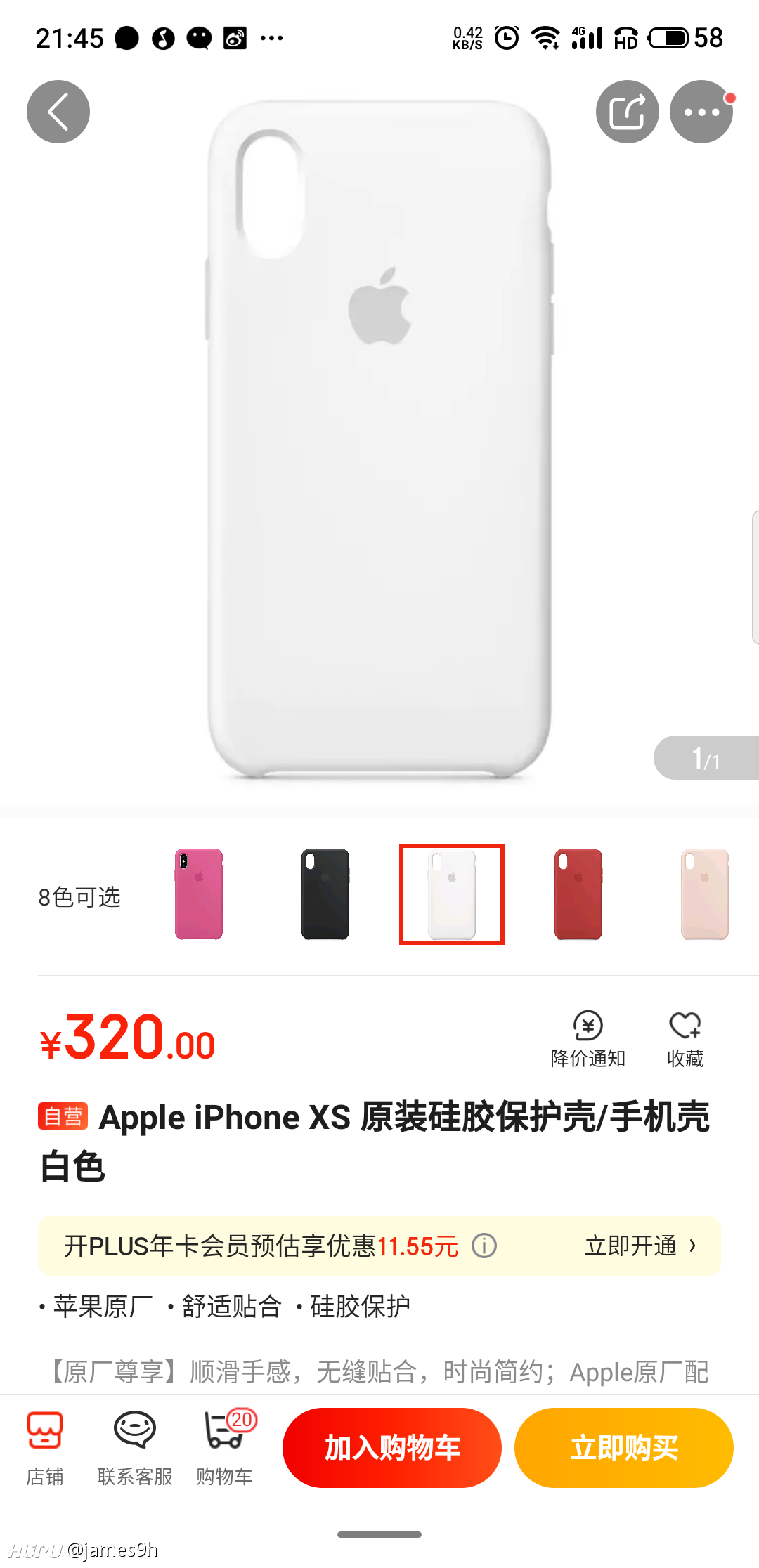759x1568 pixels.
Task: Select the pink case color
Action: (199, 894)
